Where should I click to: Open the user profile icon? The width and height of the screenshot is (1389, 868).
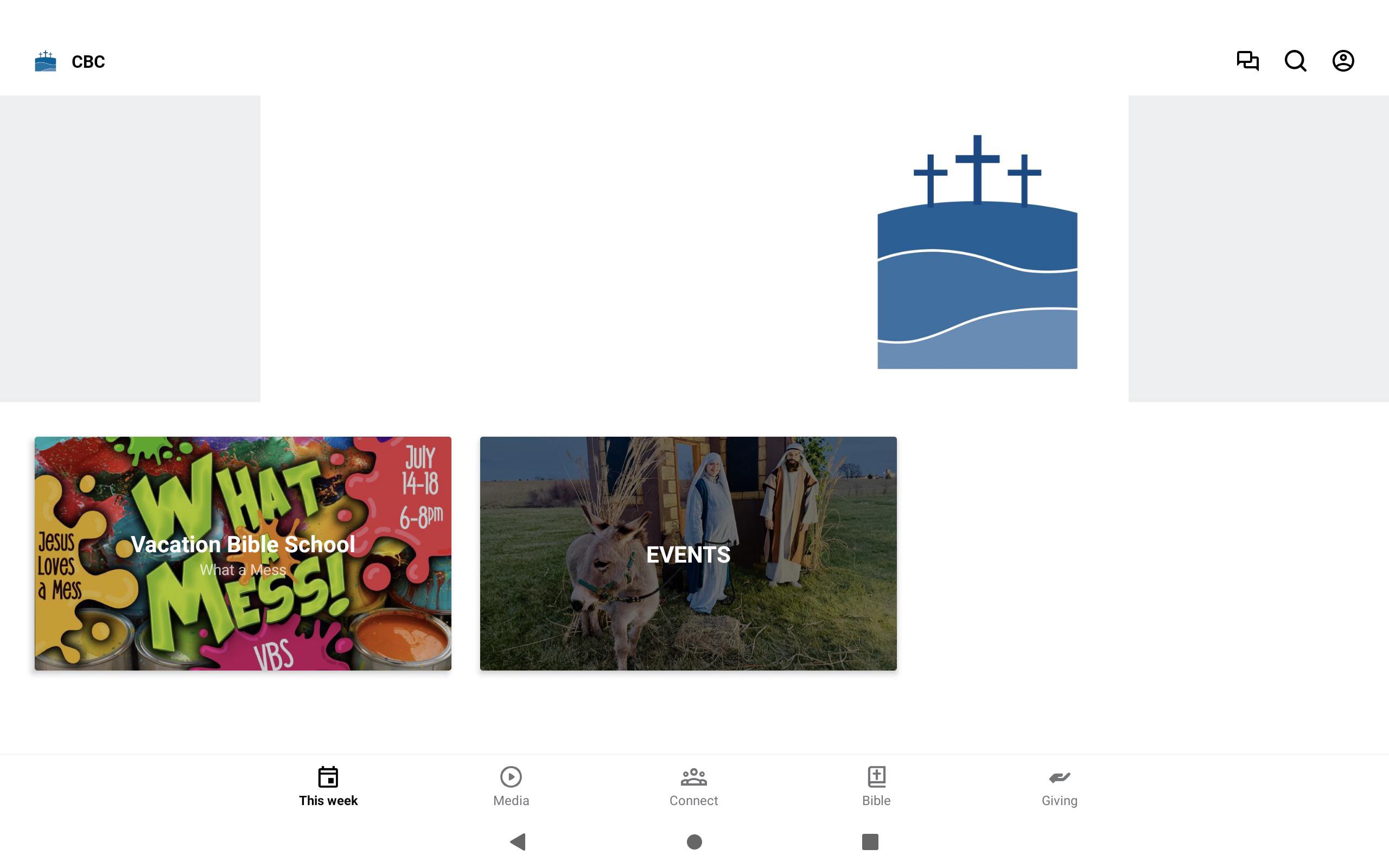(x=1342, y=61)
